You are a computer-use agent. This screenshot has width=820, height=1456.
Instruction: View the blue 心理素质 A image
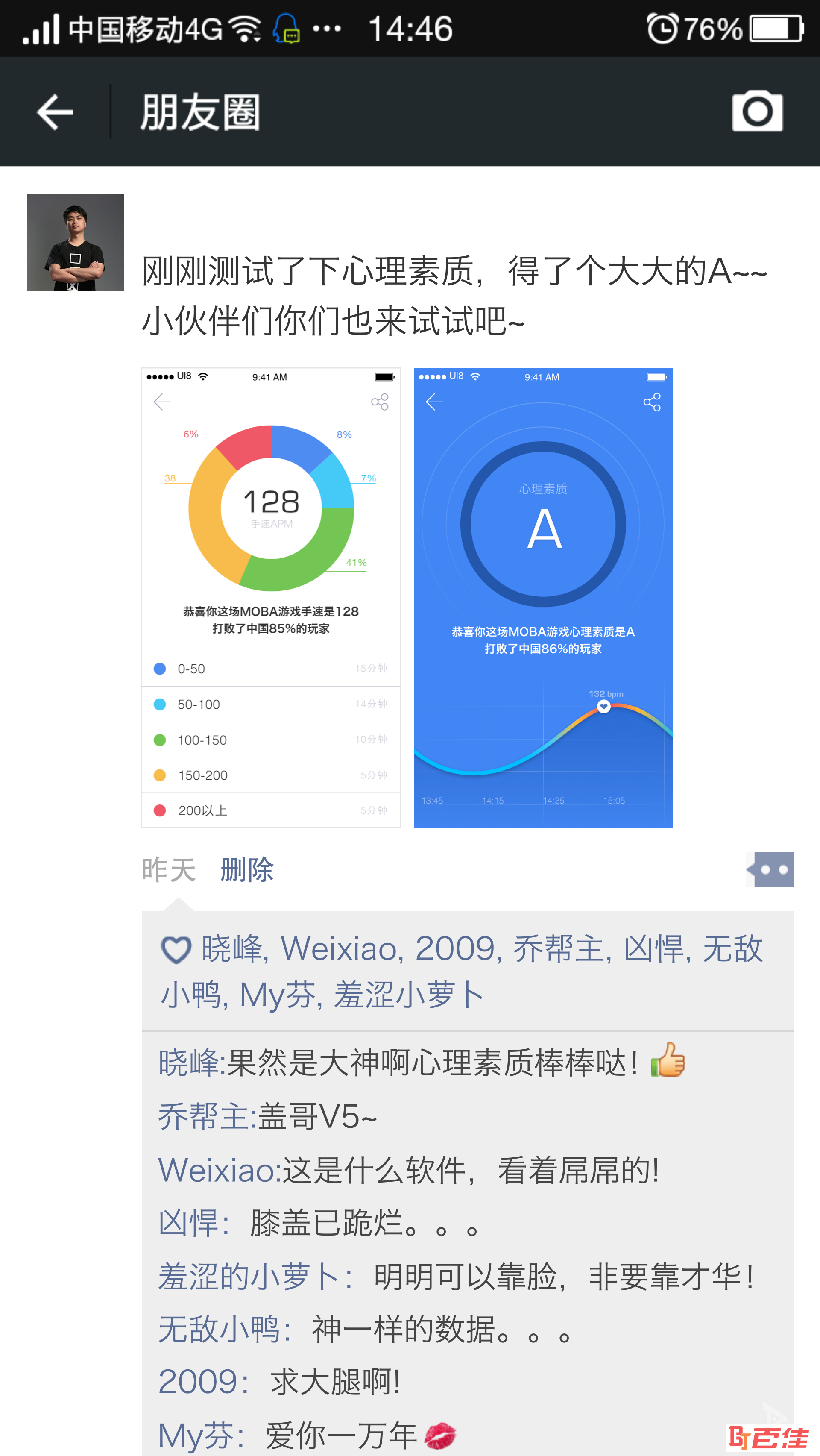pos(542,597)
